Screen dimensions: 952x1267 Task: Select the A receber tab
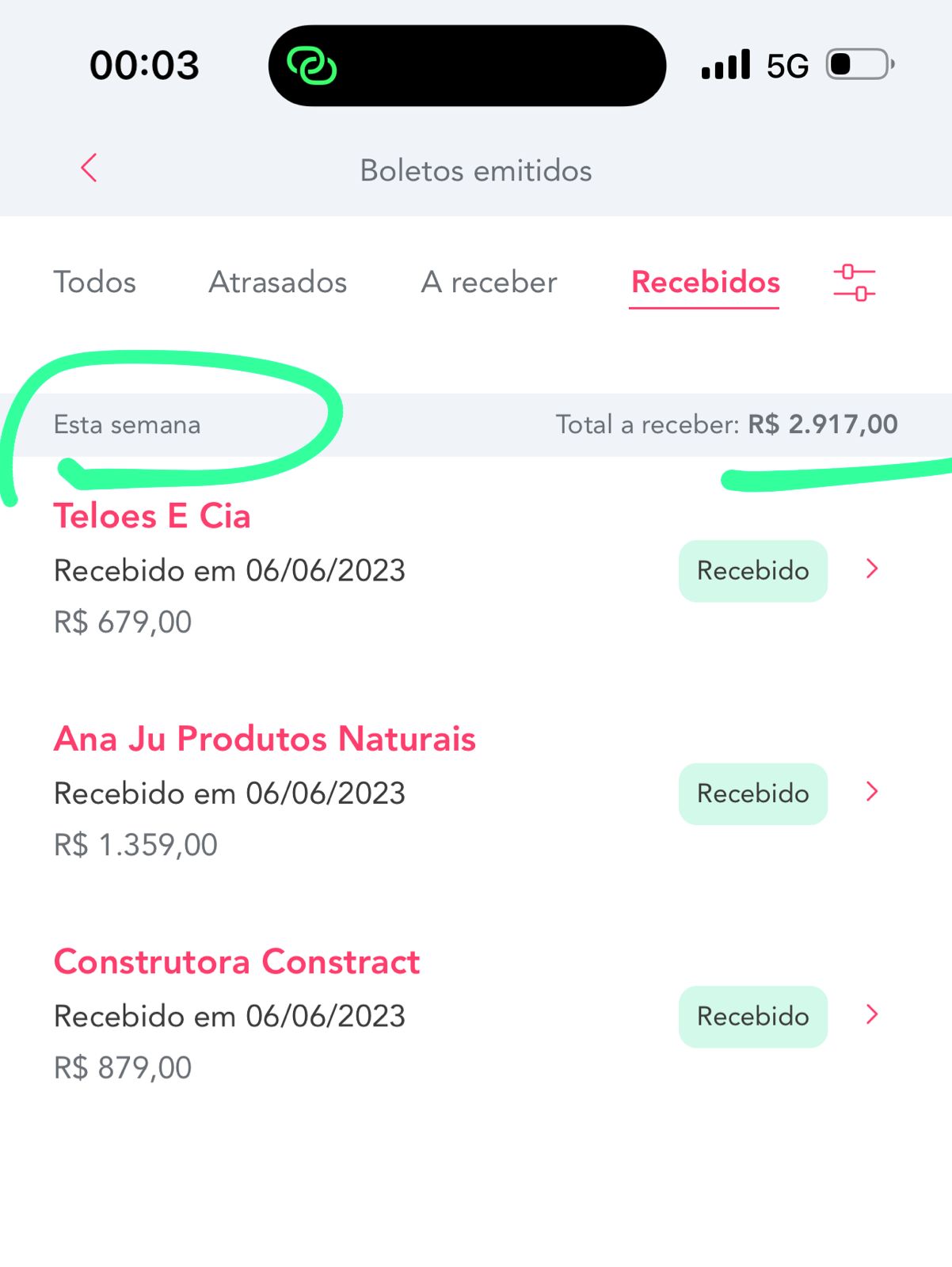489,282
